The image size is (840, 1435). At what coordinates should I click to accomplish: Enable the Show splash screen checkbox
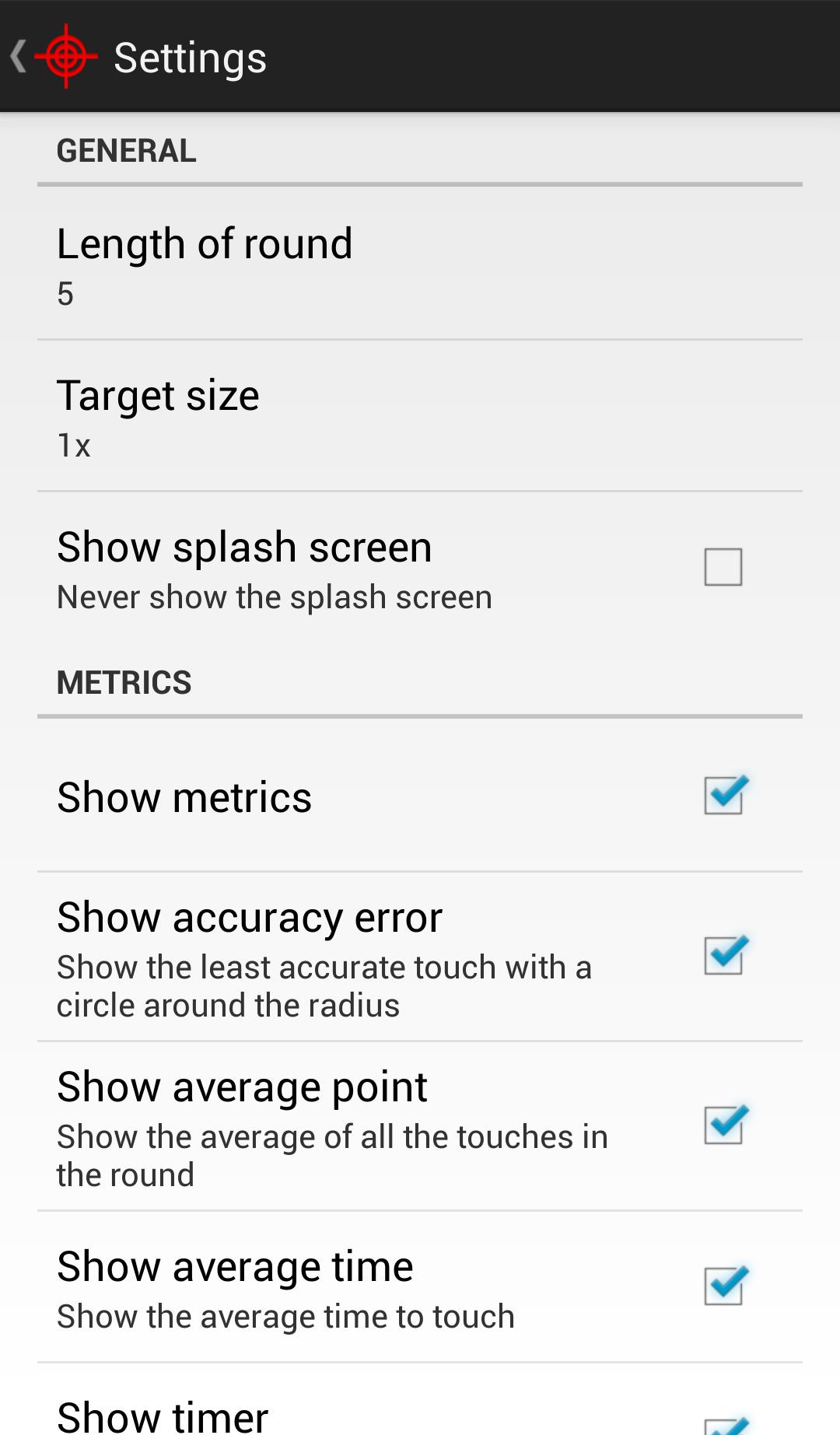click(723, 567)
